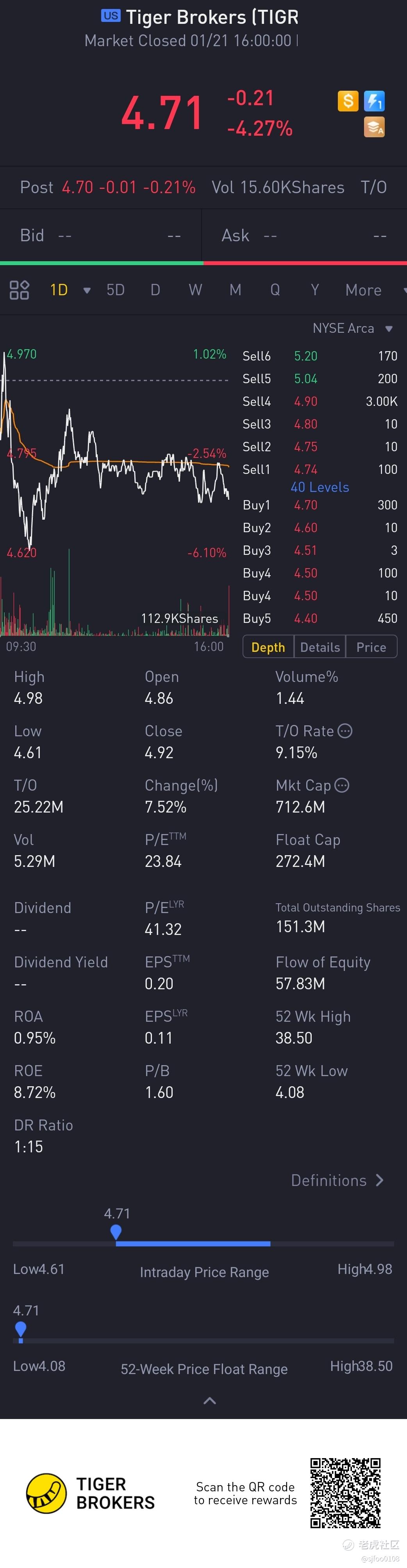This screenshot has width=407, height=1568.
Task: Collapse the stock details panel
Action: 209,1401
